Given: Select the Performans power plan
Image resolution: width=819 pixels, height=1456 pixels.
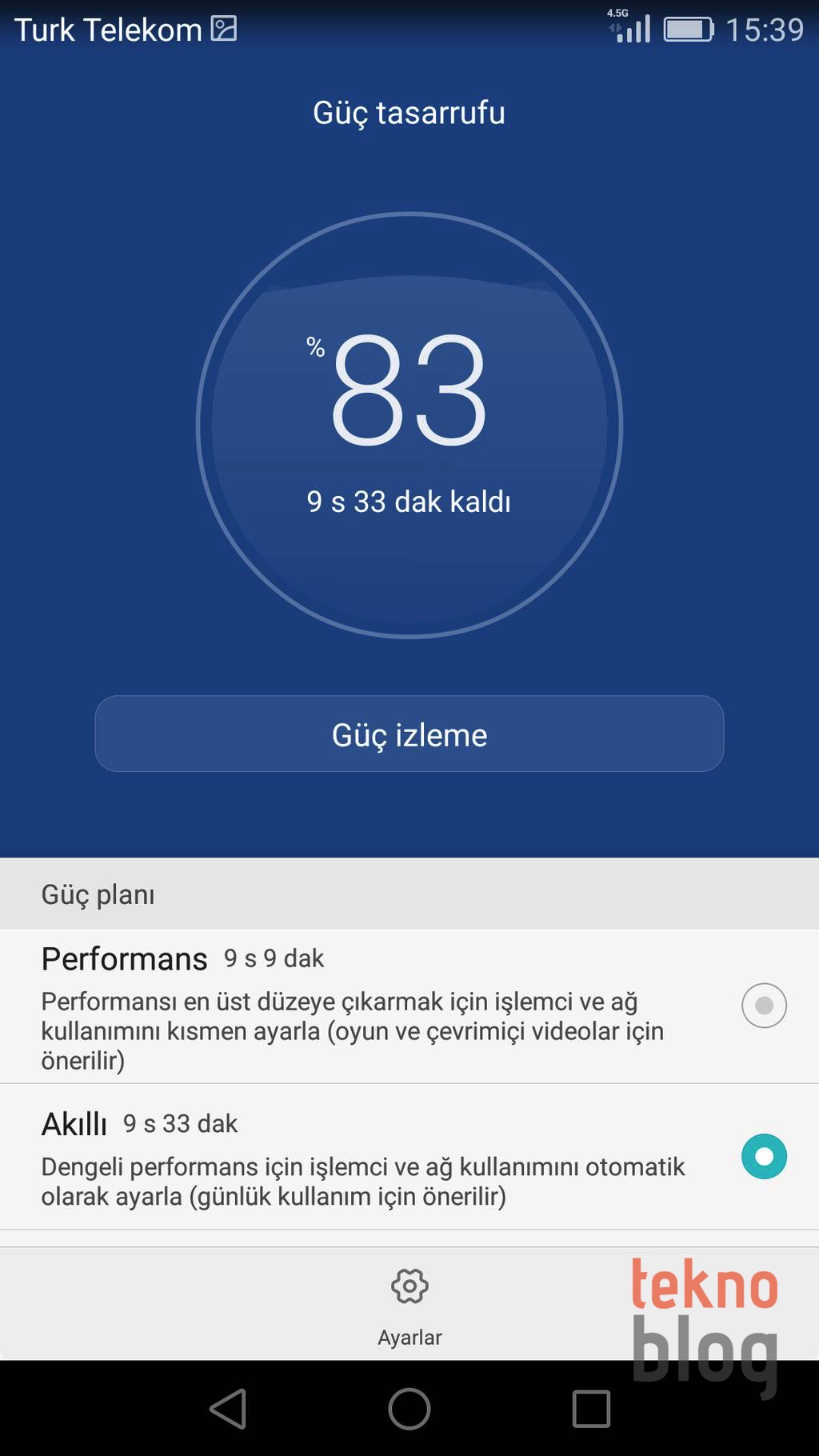Looking at the screenshot, I should tap(763, 1005).
